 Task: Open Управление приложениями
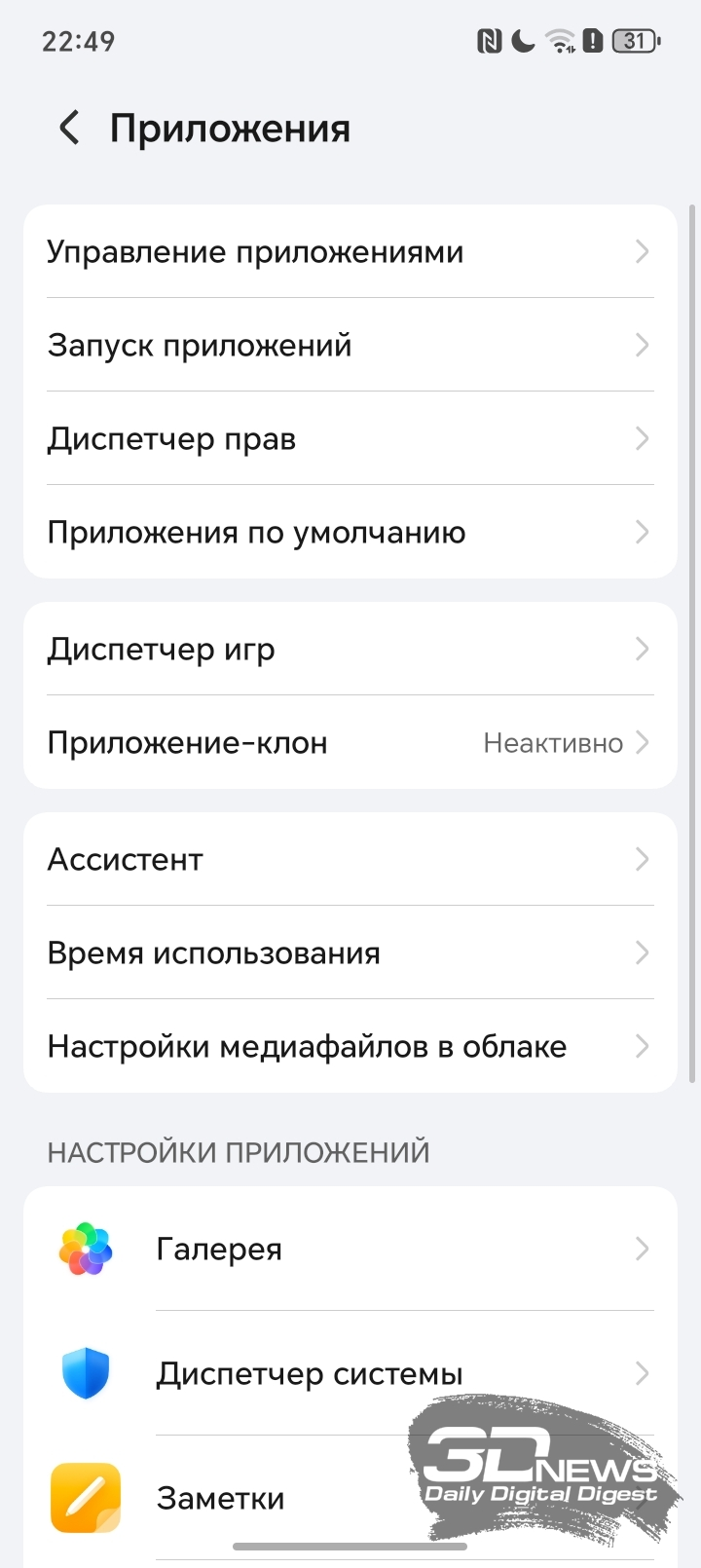(350, 252)
